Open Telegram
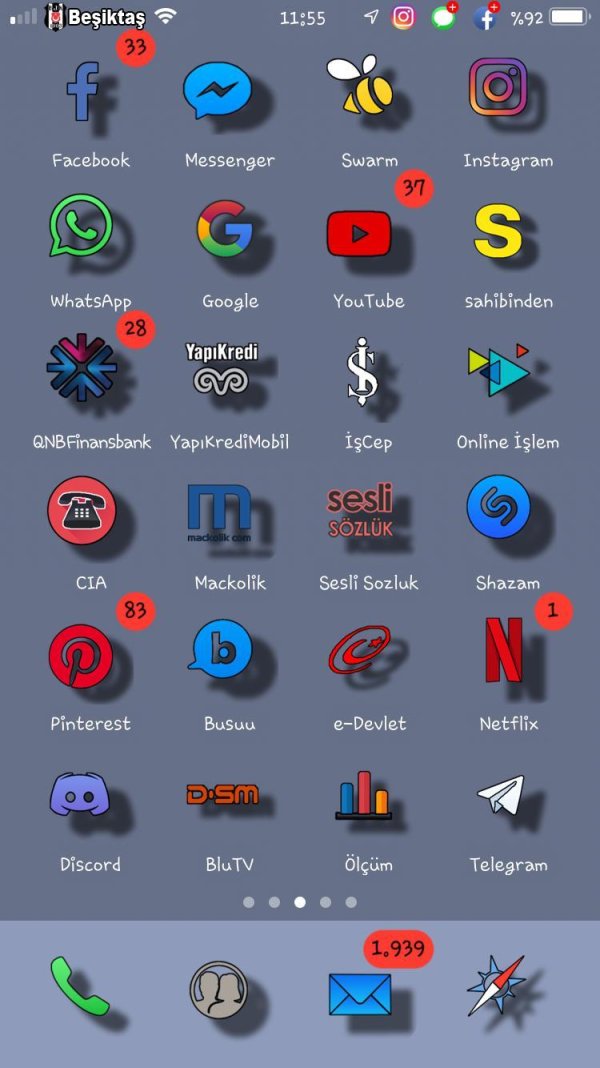This screenshot has width=600, height=1068. pos(501,795)
